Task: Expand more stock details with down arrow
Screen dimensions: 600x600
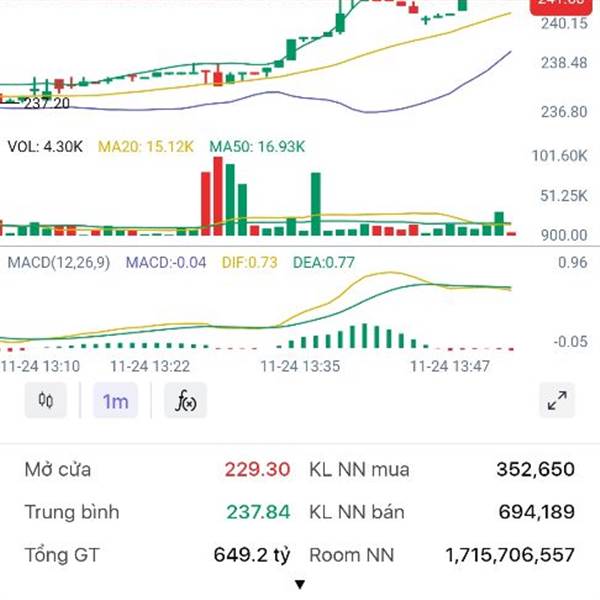Action: click(299, 585)
